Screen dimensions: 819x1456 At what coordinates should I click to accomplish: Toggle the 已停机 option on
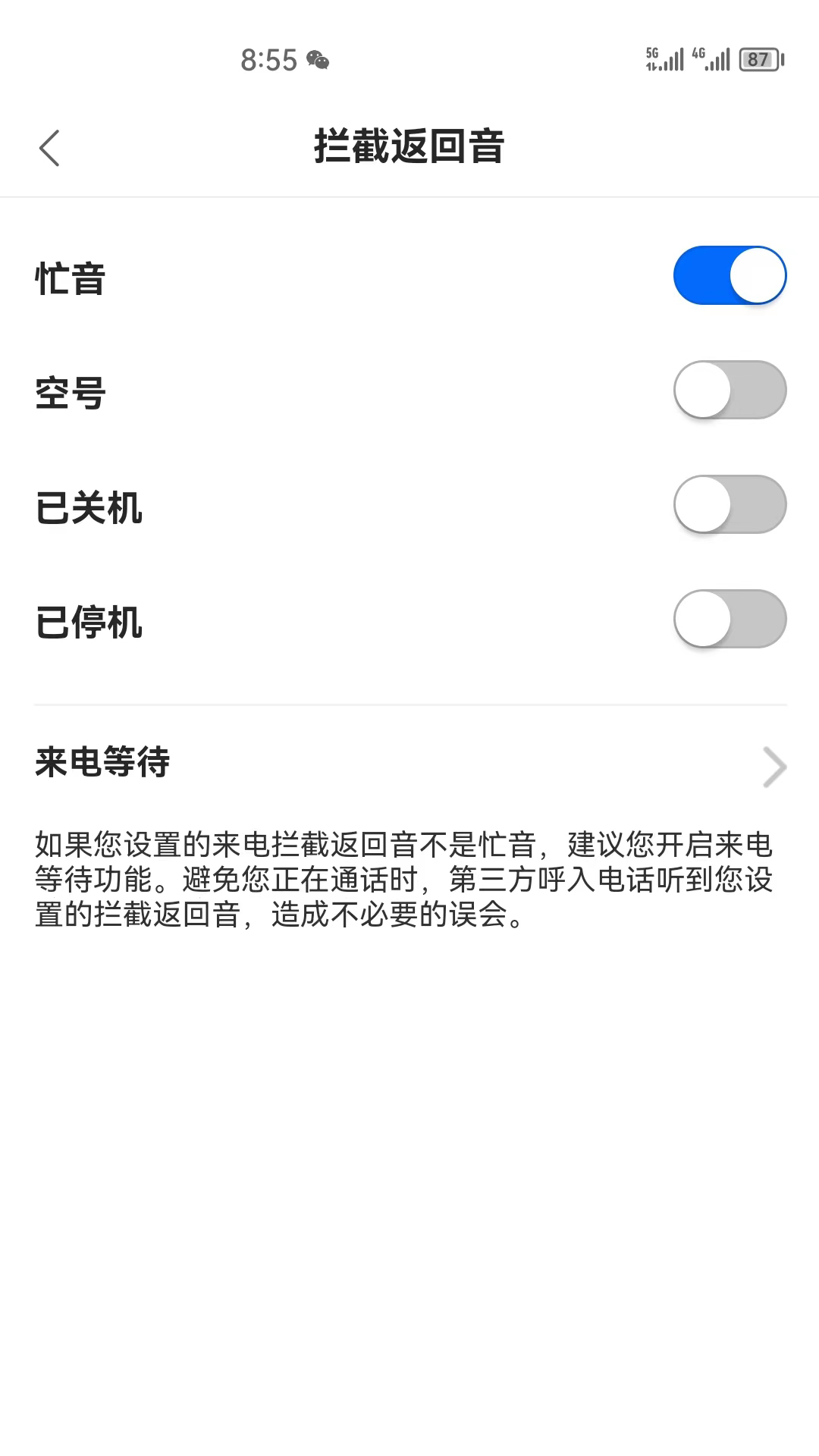point(730,619)
